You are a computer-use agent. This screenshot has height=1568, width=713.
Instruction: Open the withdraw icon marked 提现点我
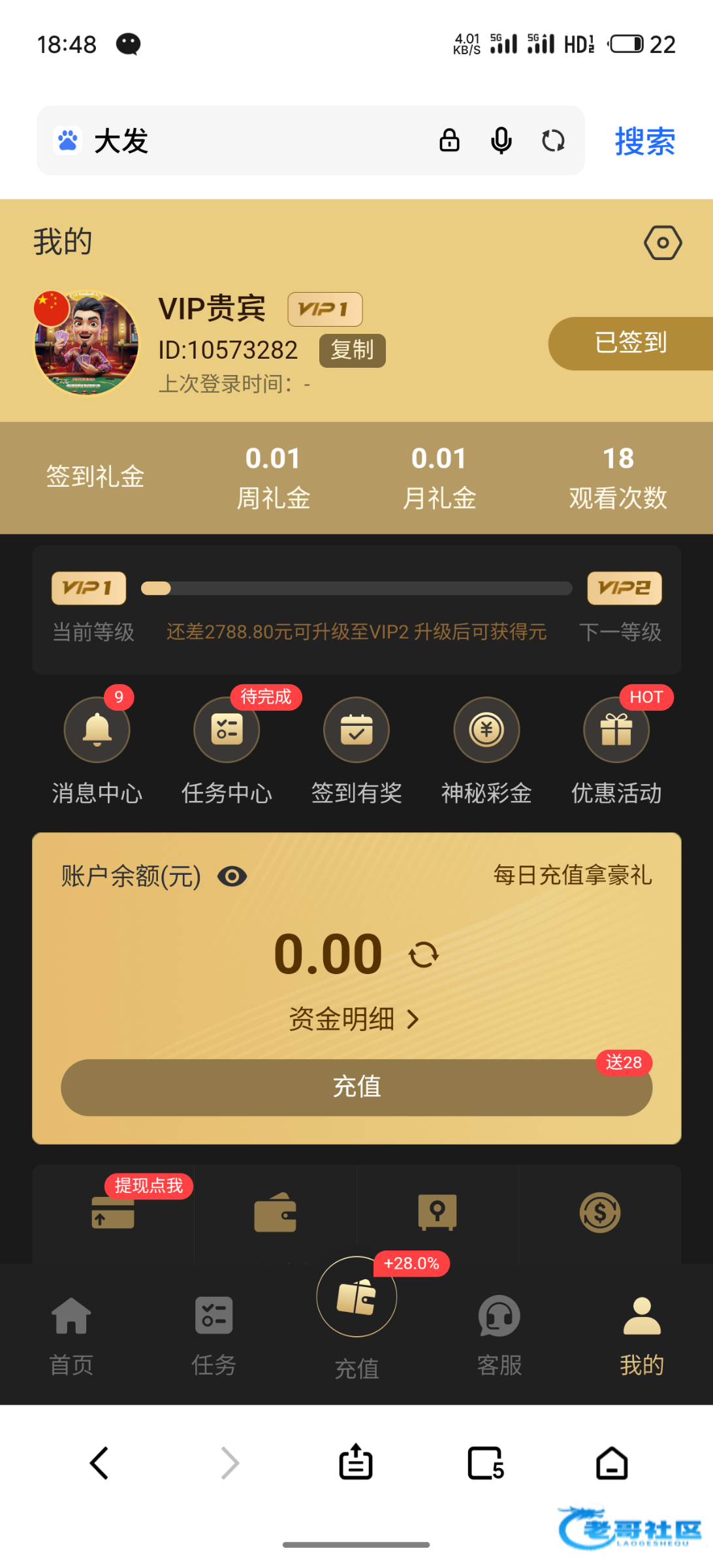113,1213
